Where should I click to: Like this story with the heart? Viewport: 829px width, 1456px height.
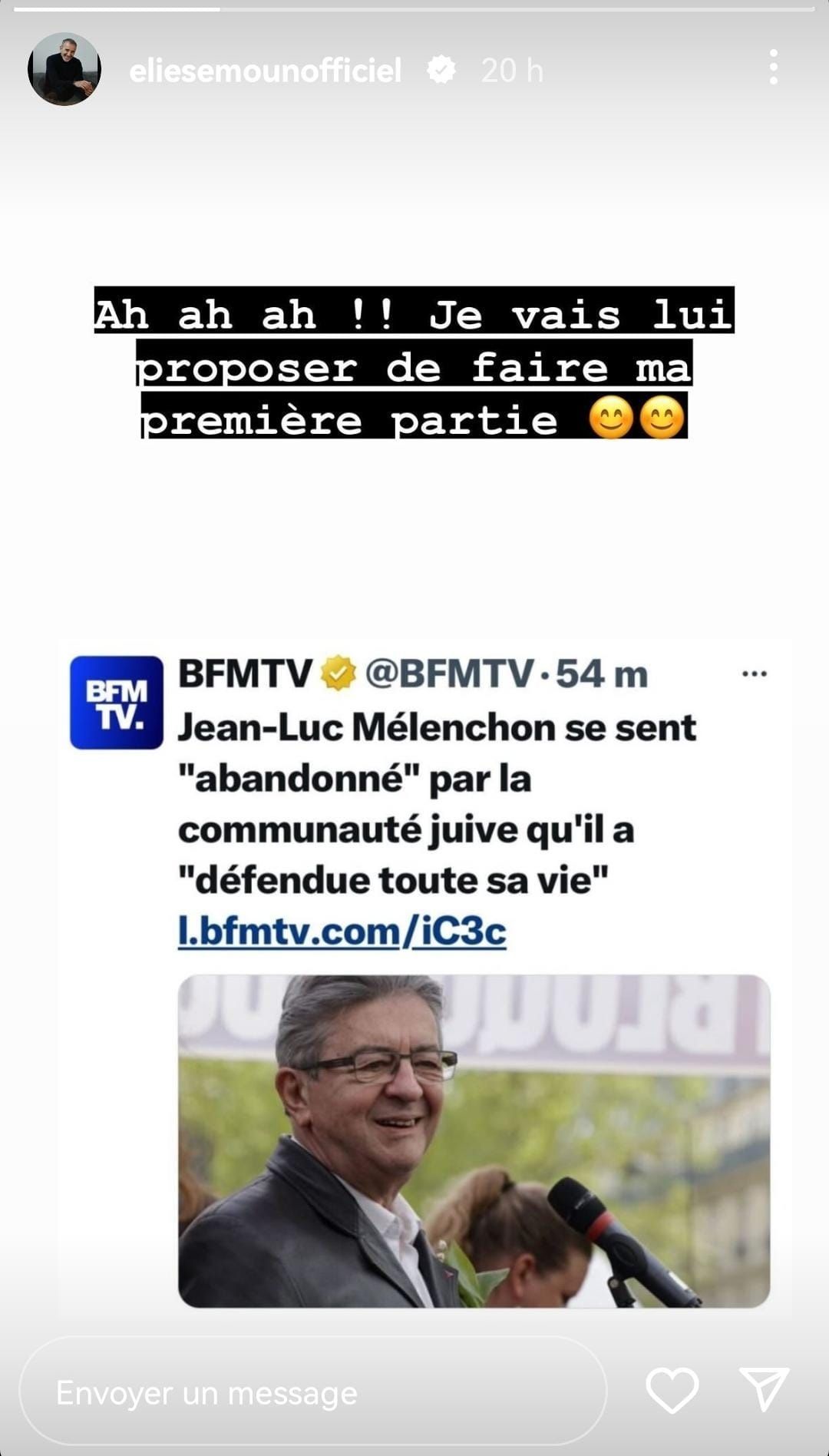pyautogui.click(x=672, y=1390)
